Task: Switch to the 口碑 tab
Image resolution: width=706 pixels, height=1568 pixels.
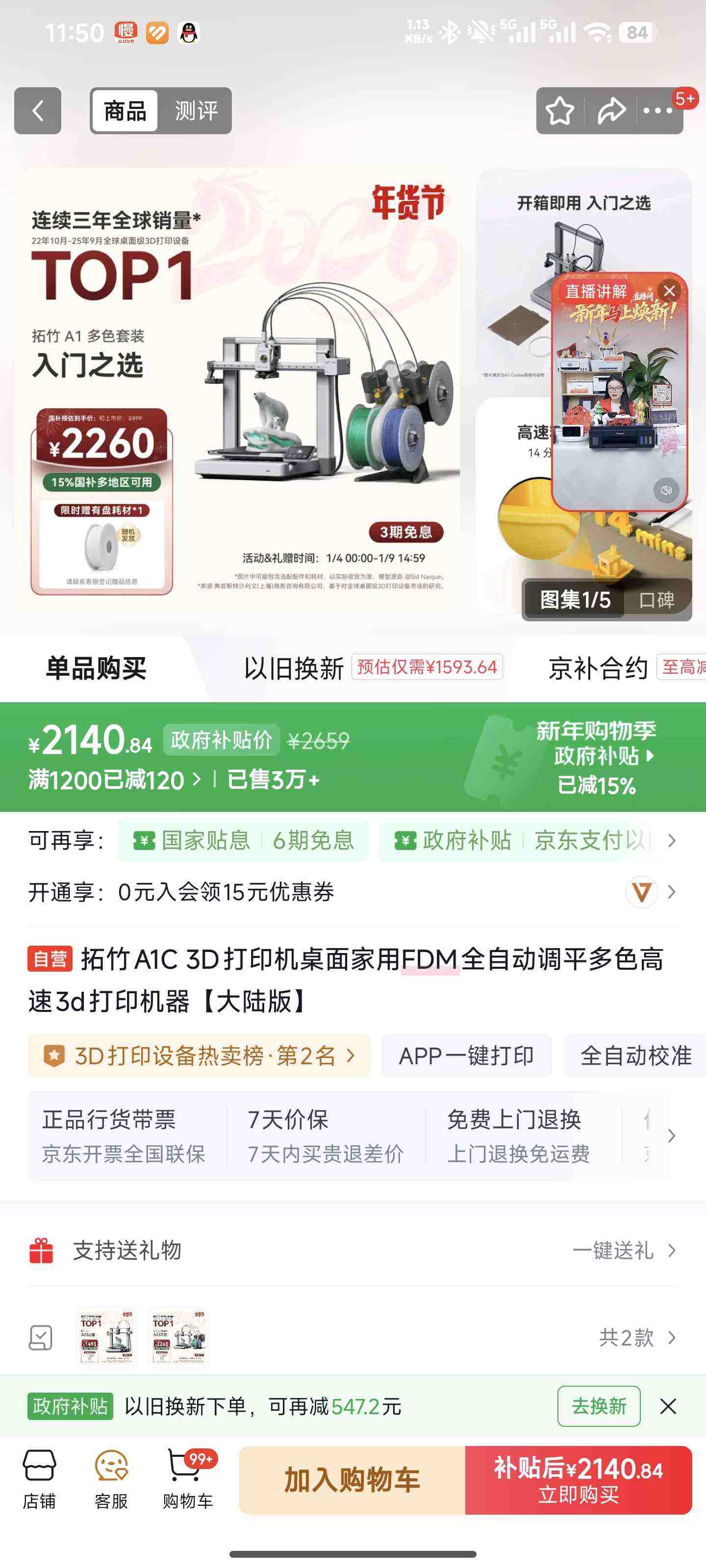Action: click(658, 600)
